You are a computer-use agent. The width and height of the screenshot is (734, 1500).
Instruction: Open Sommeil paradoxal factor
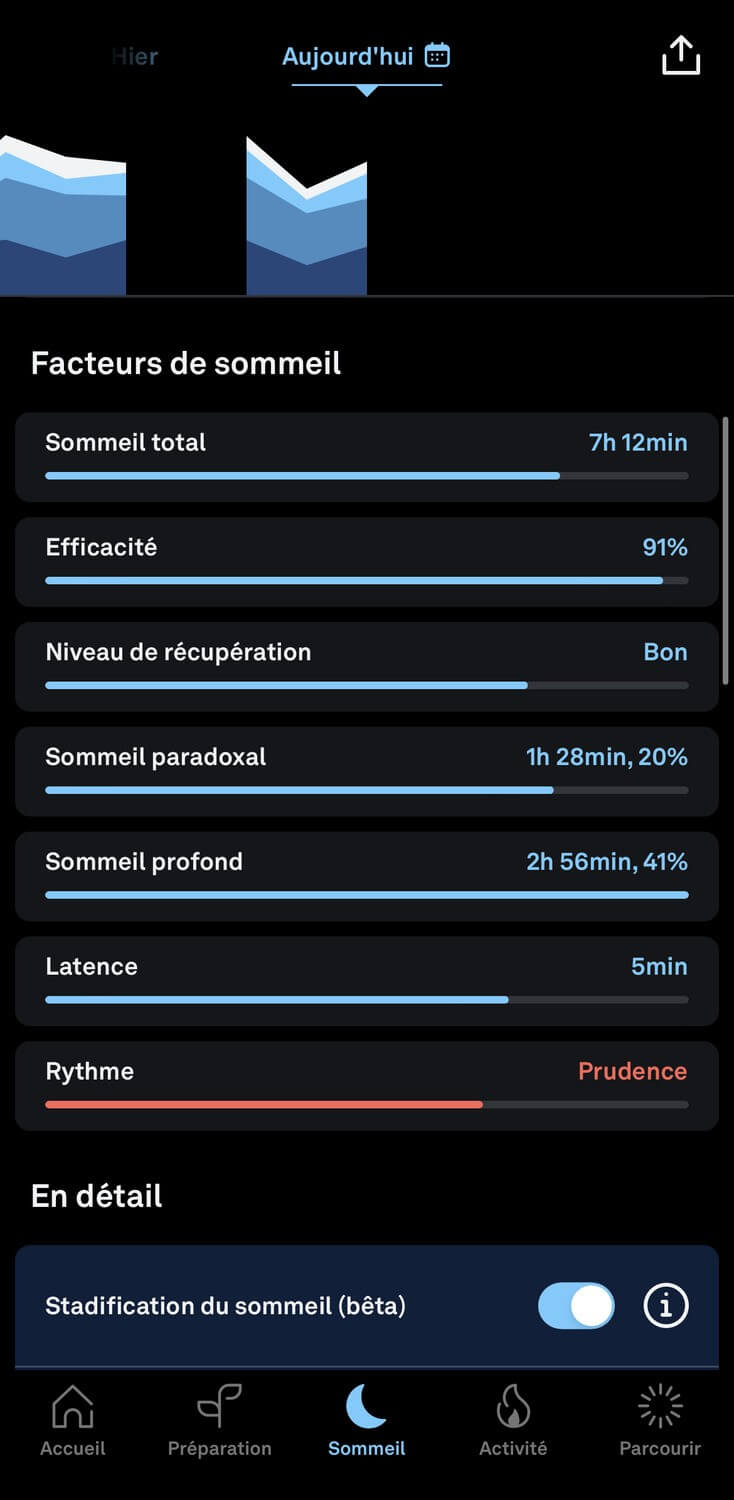pos(367,771)
